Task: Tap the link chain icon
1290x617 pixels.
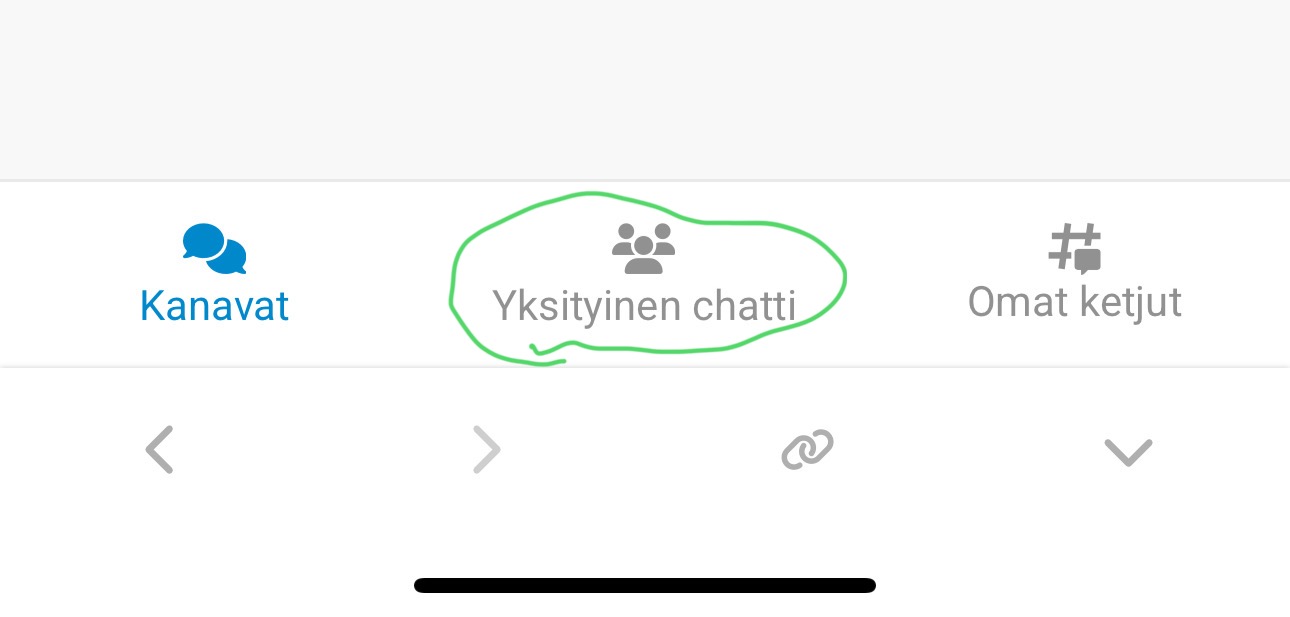Action: 807,450
